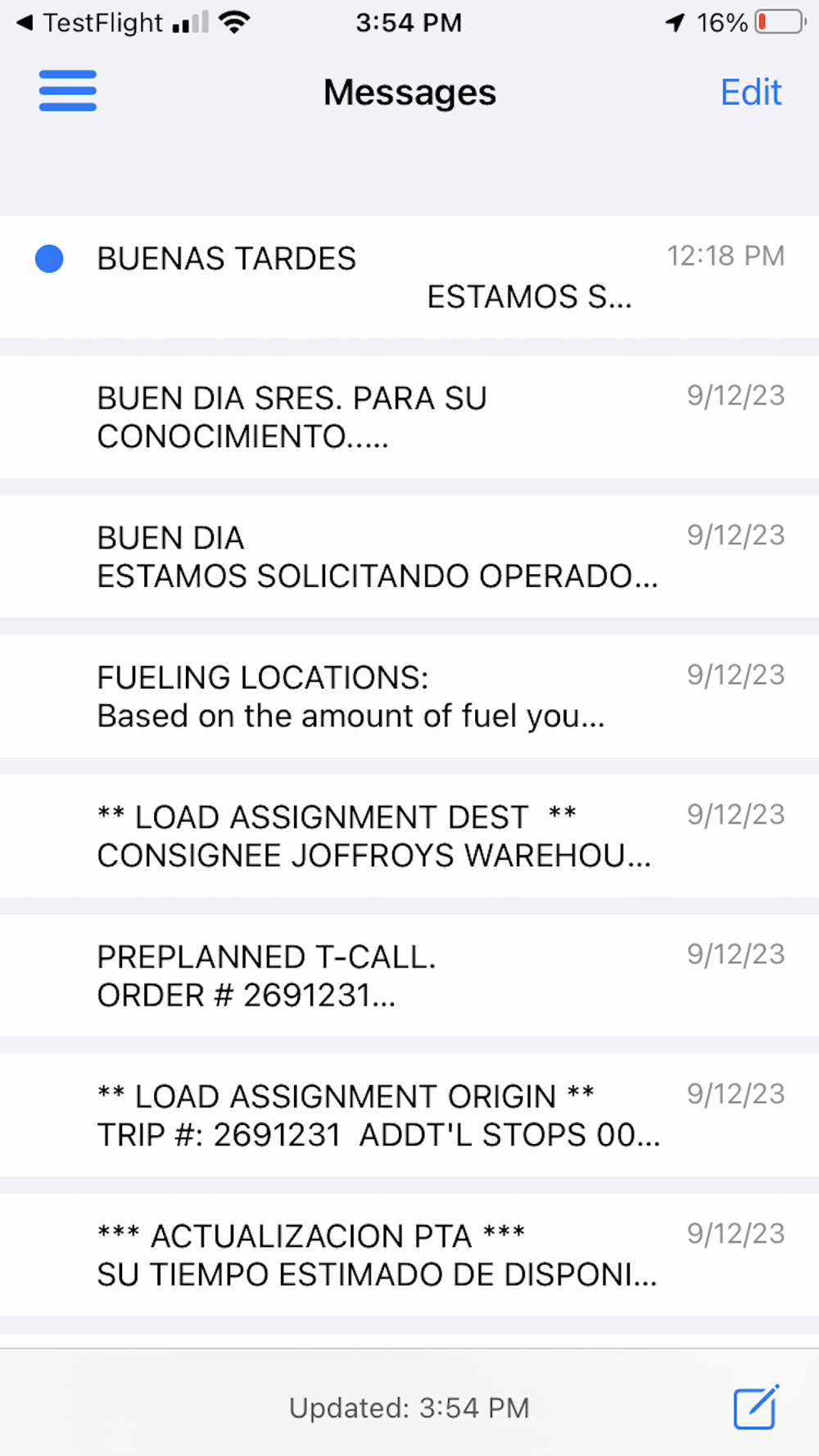Open the ESTAMOS SOLICITANDO OPERADO message
The image size is (819, 1456).
pyautogui.click(x=409, y=557)
